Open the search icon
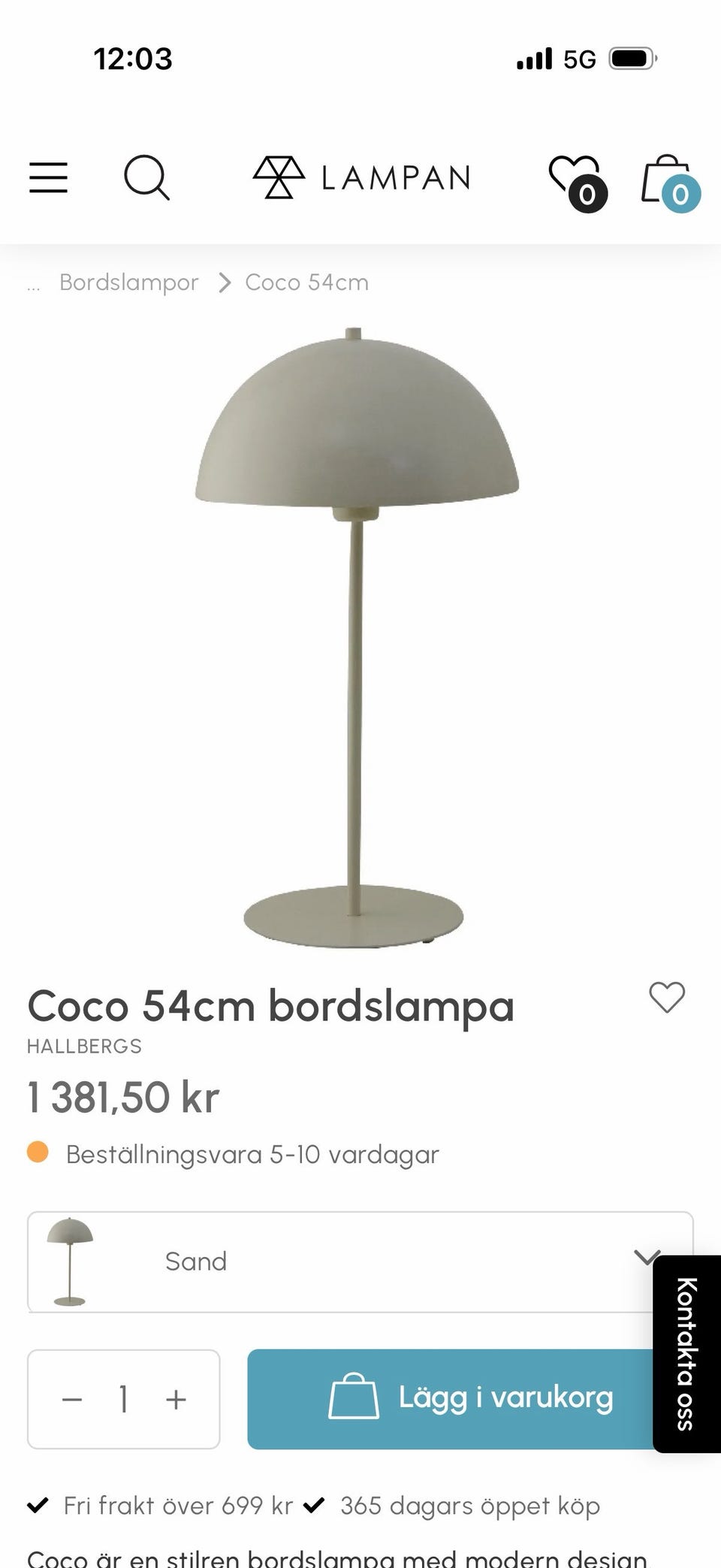Screen dimensions: 721x1568 click(x=146, y=177)
